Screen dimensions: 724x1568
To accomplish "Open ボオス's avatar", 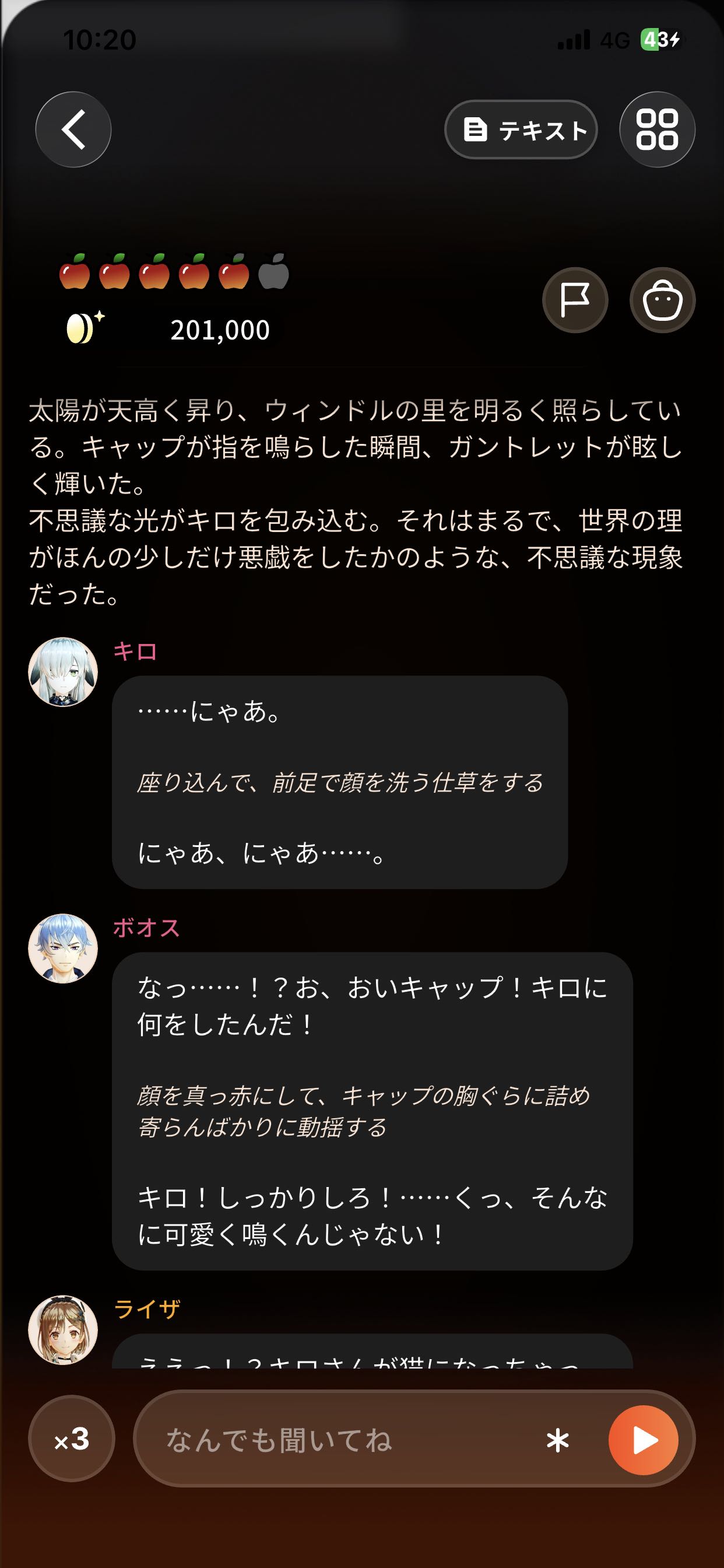I will 64,949.
